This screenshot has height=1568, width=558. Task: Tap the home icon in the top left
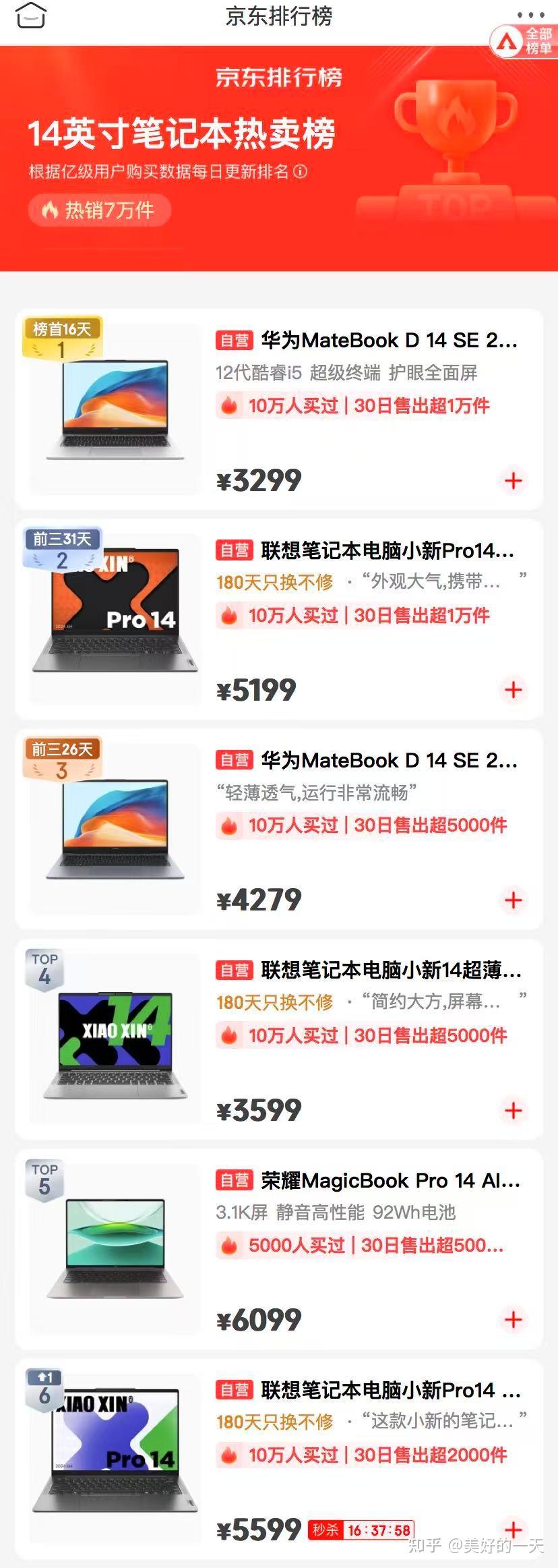[30, 15]
